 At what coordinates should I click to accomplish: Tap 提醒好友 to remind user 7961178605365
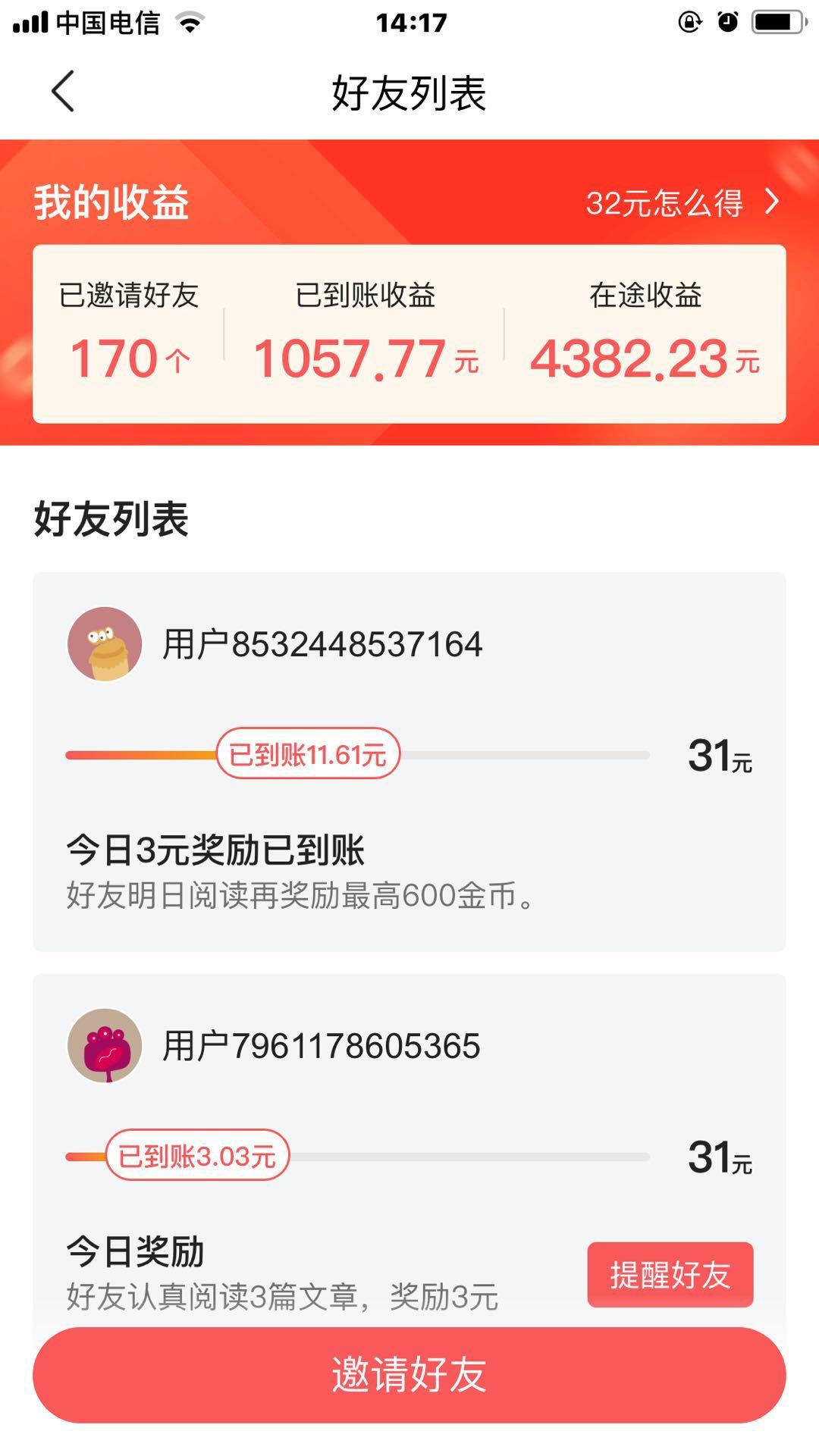click(x=670, y=1274)
